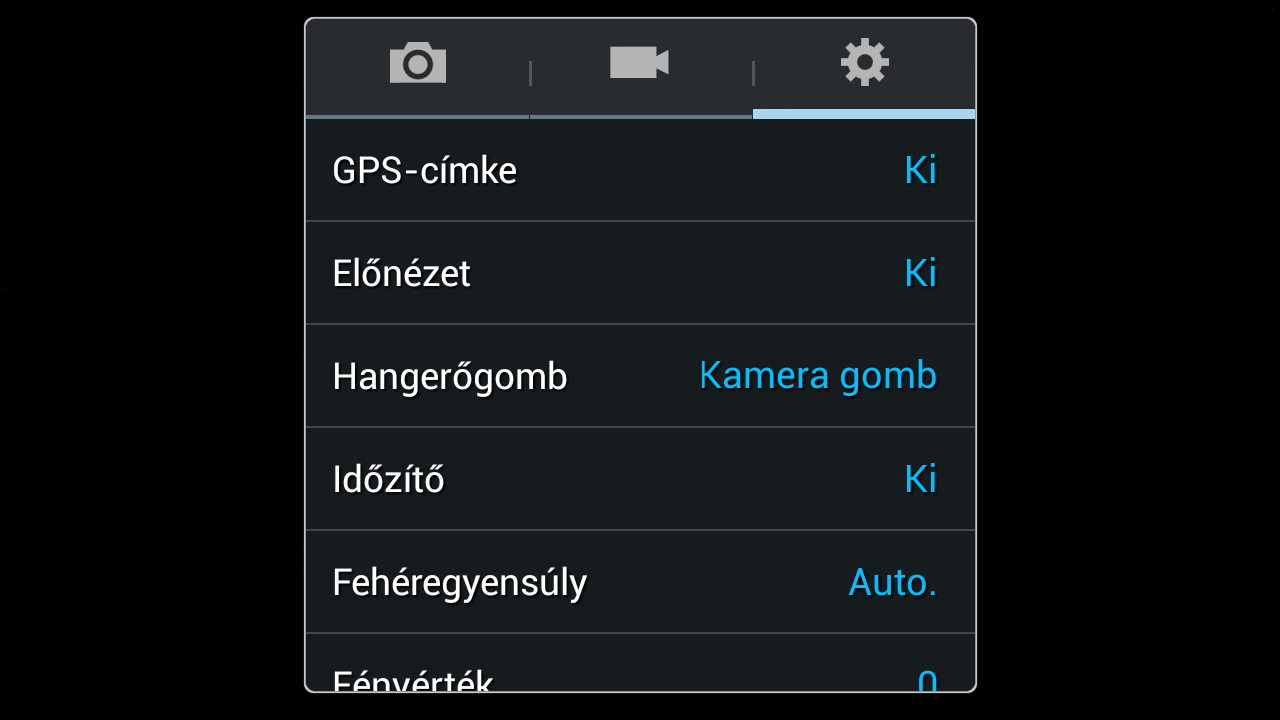
Task: Open the Fehéregyensúly setting
Action: point(640,582)
